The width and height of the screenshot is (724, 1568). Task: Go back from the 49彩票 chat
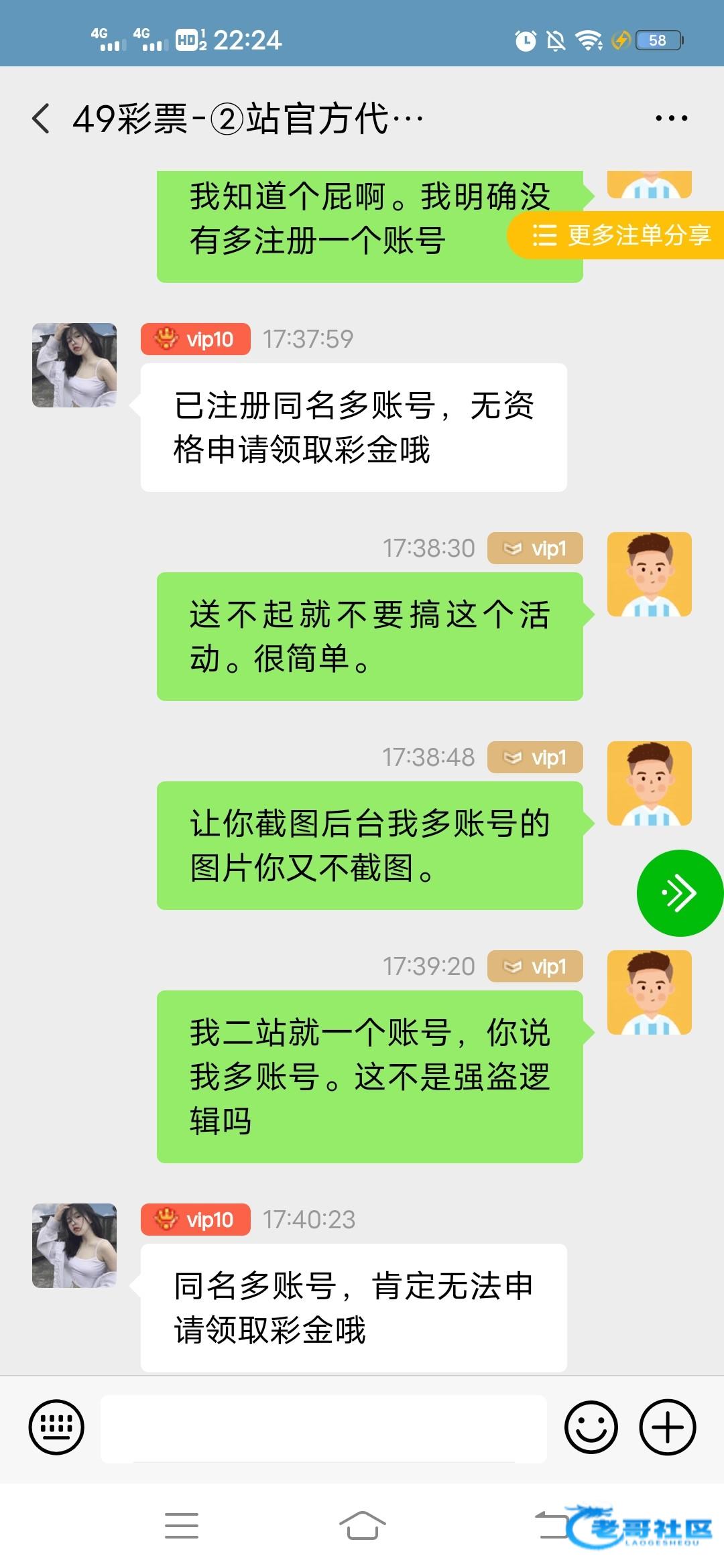pyautogui.click(x=41, y=119)
